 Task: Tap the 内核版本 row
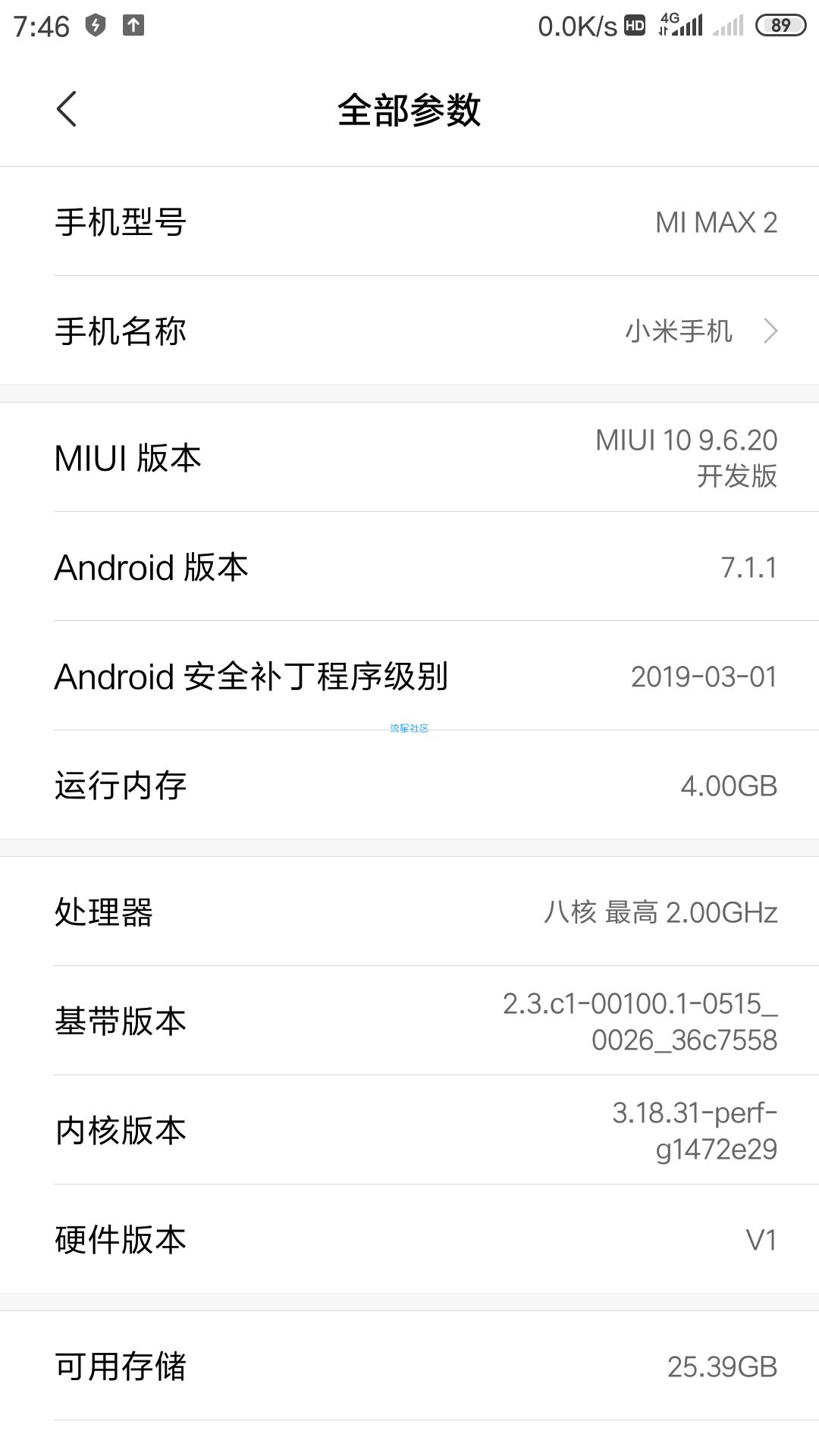click(409, 1130)
